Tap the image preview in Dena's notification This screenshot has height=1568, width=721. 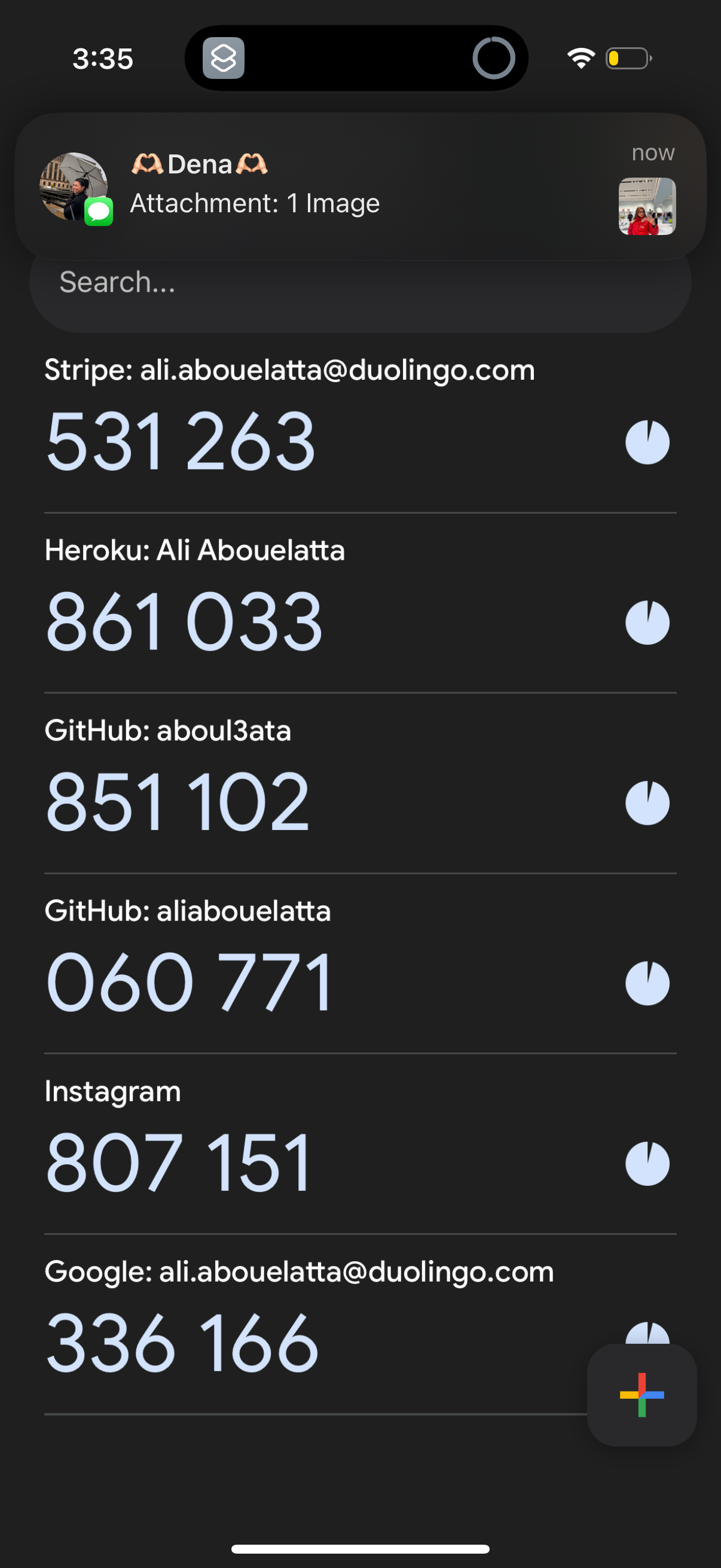point(647,206)
